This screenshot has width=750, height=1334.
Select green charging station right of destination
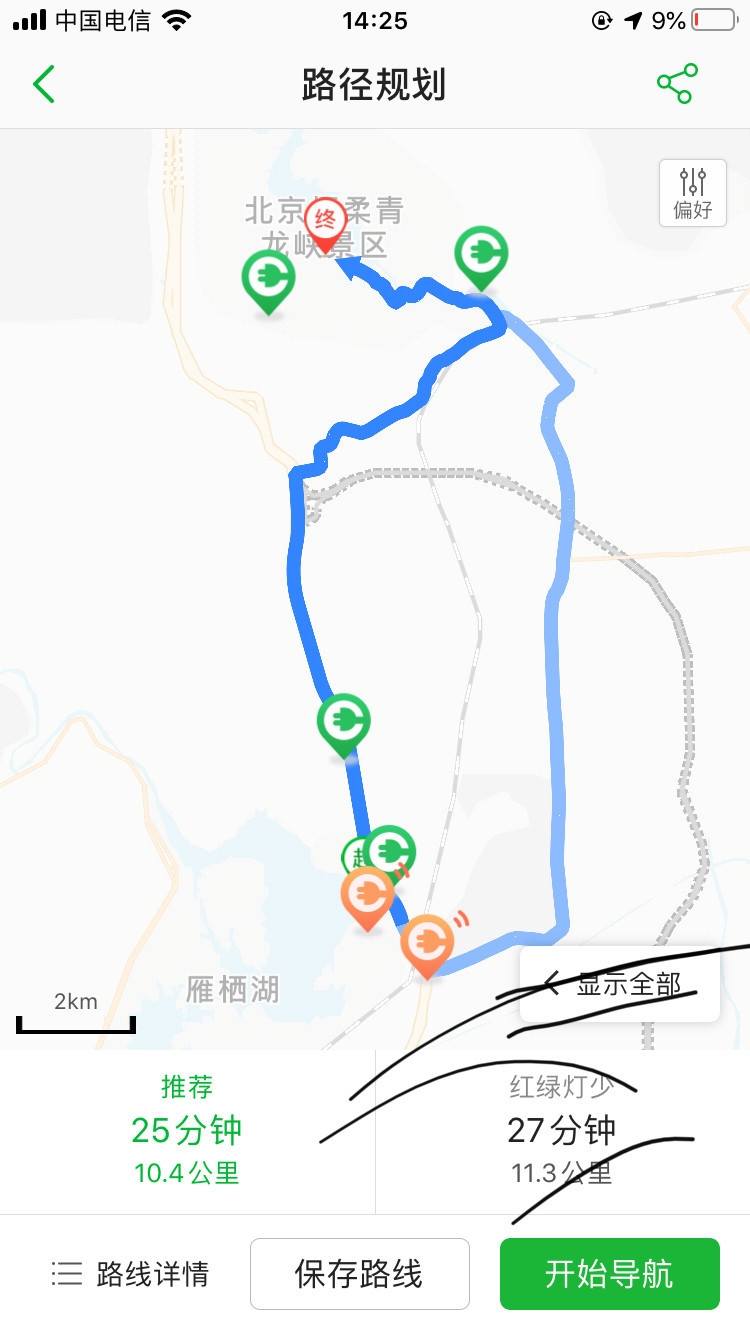click(x=481, y=256)
